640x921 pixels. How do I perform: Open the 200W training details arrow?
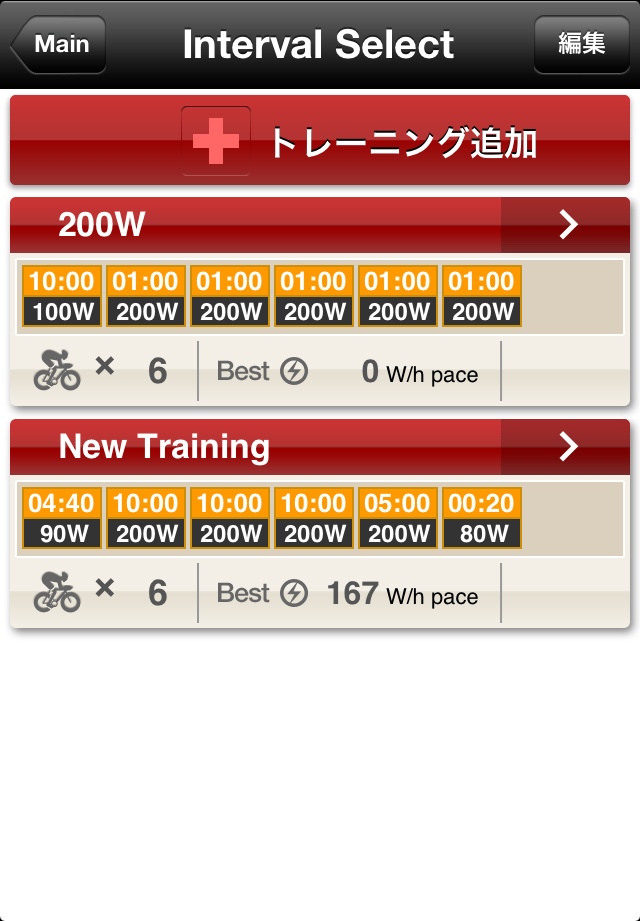(x=567, y=225)
